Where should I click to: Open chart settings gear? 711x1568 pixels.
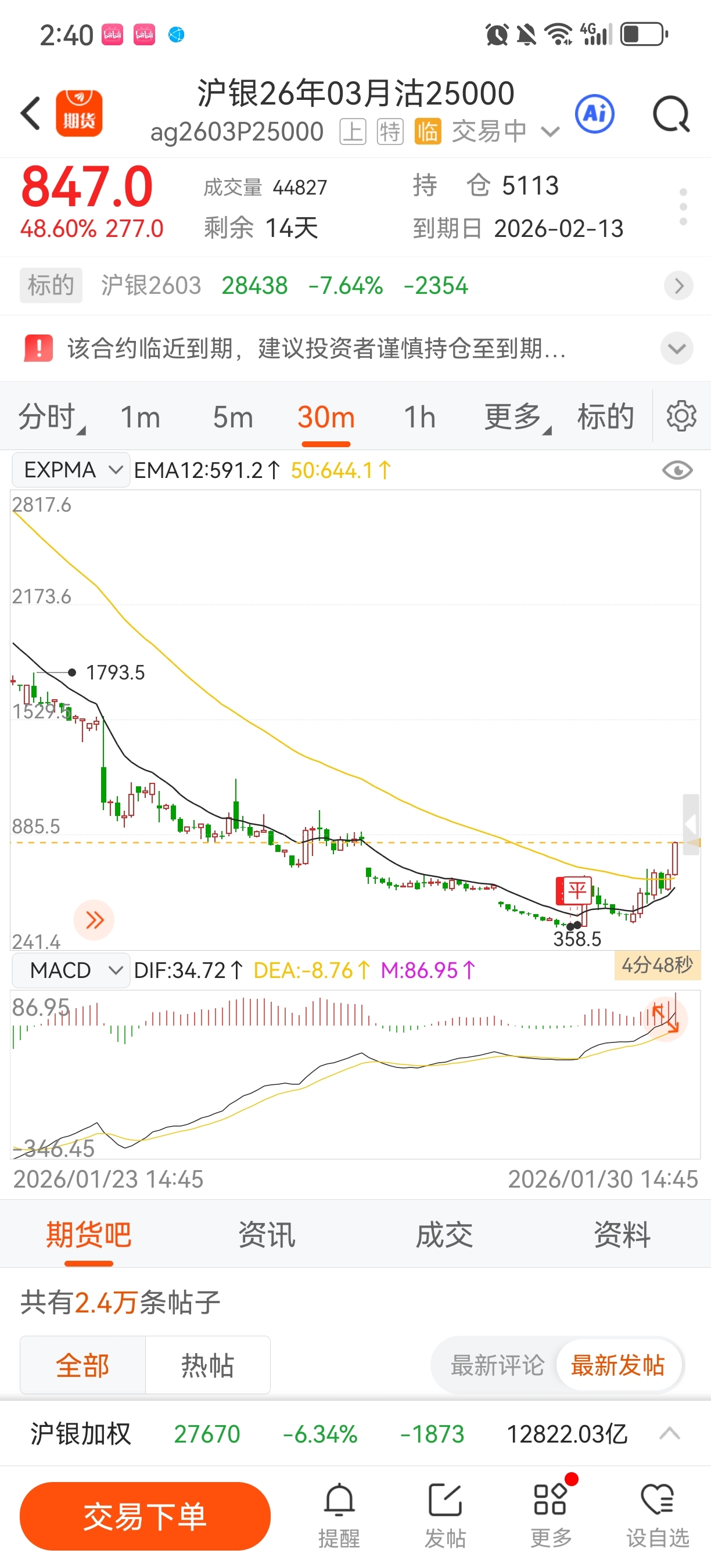[681, 416]
